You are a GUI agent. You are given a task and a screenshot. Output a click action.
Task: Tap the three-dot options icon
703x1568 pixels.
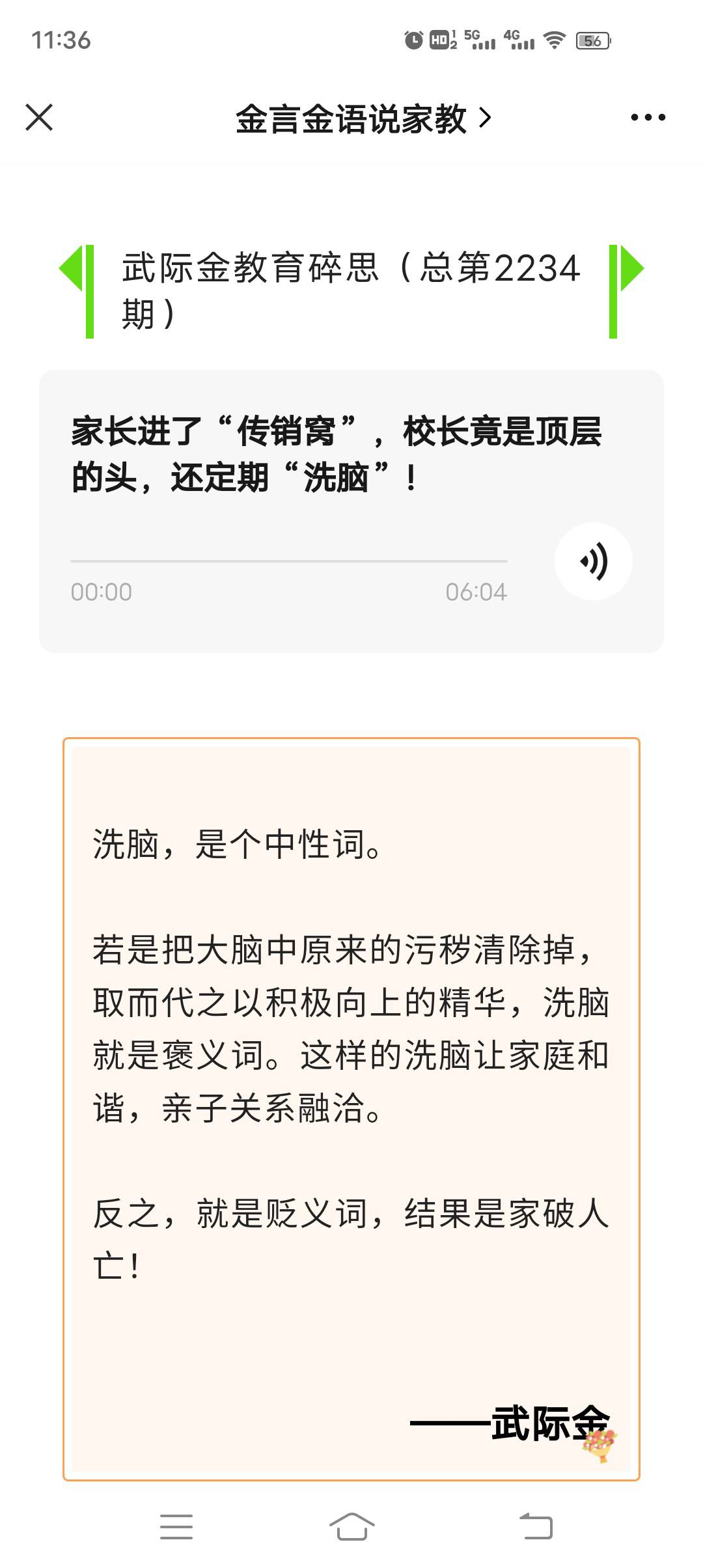pyautogui.click(x=646, y=118)
